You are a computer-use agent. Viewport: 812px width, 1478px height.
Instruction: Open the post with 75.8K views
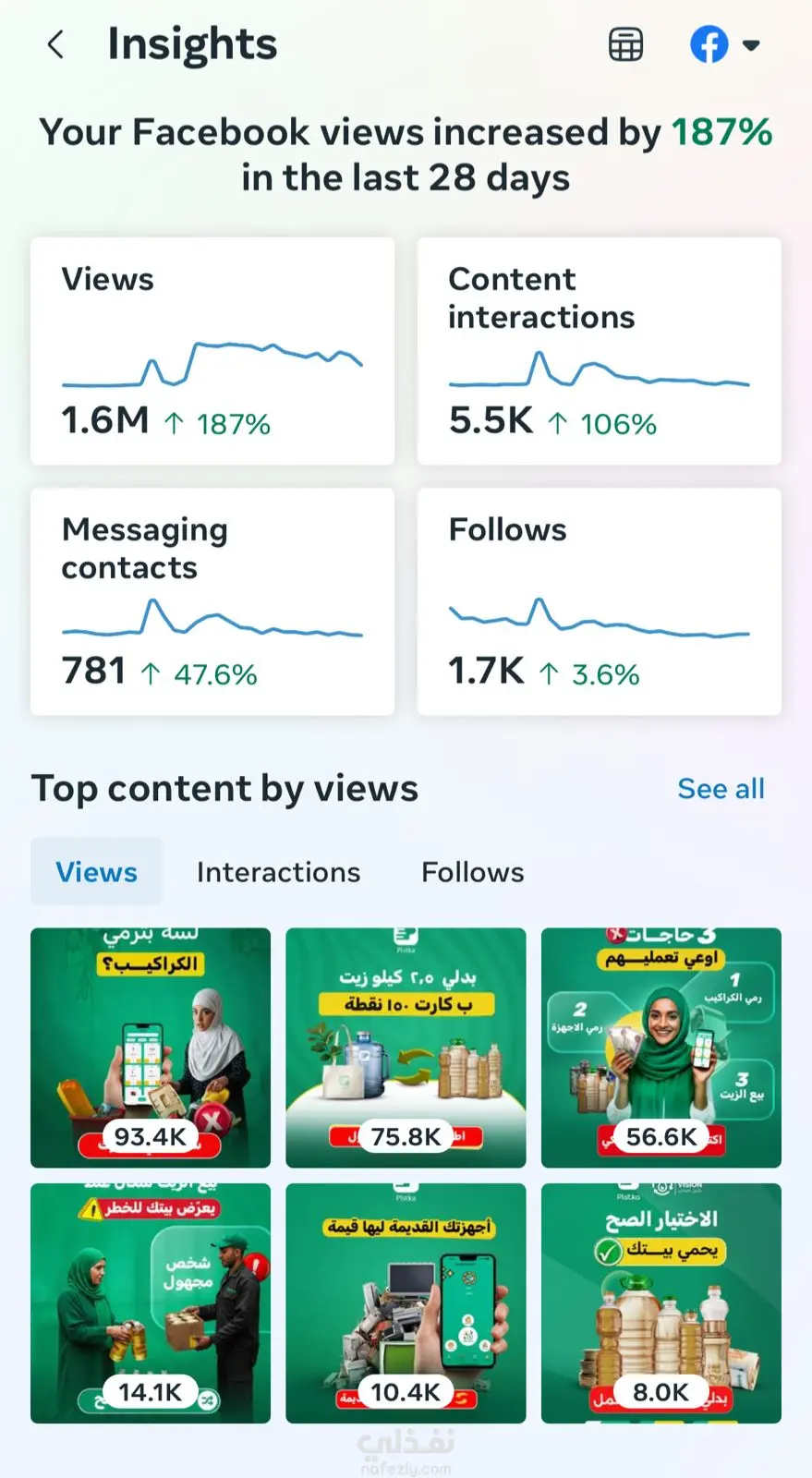click(406, 1048)
